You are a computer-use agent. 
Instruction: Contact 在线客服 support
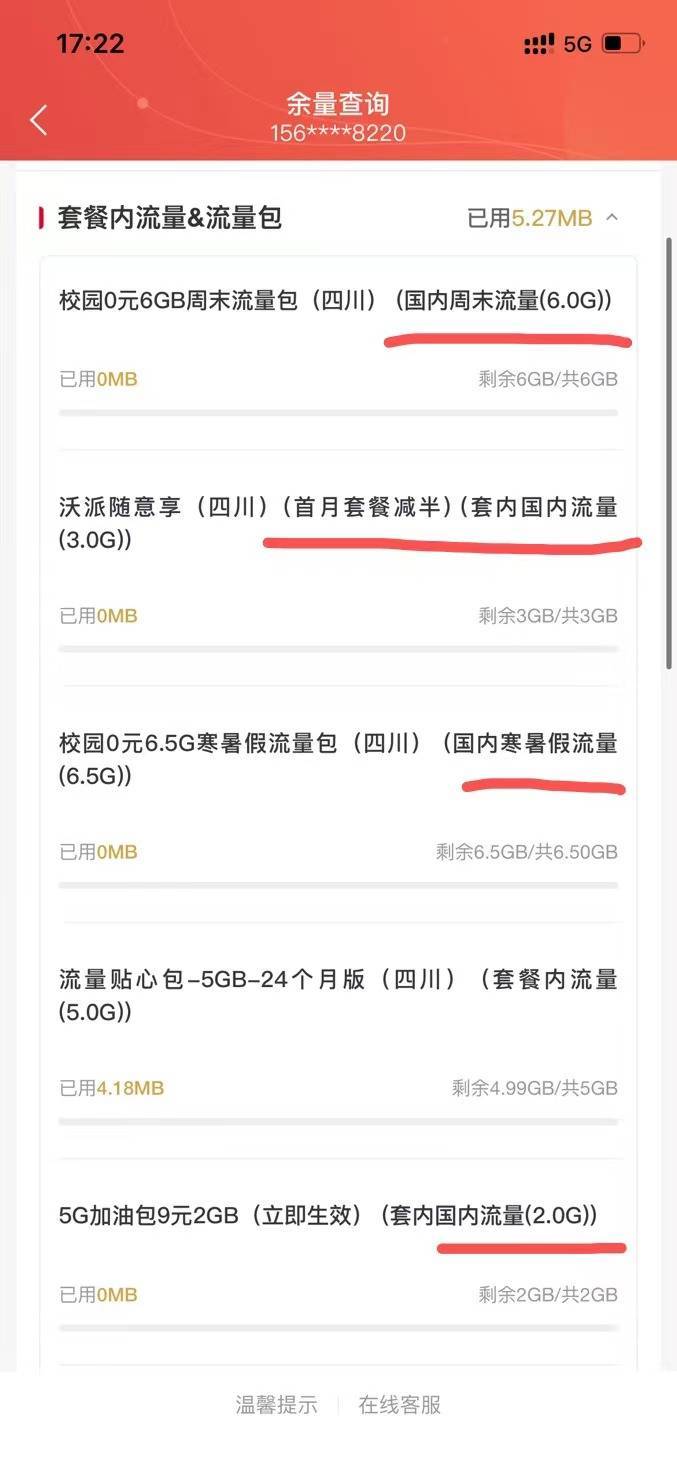[x=400, y=1404]
